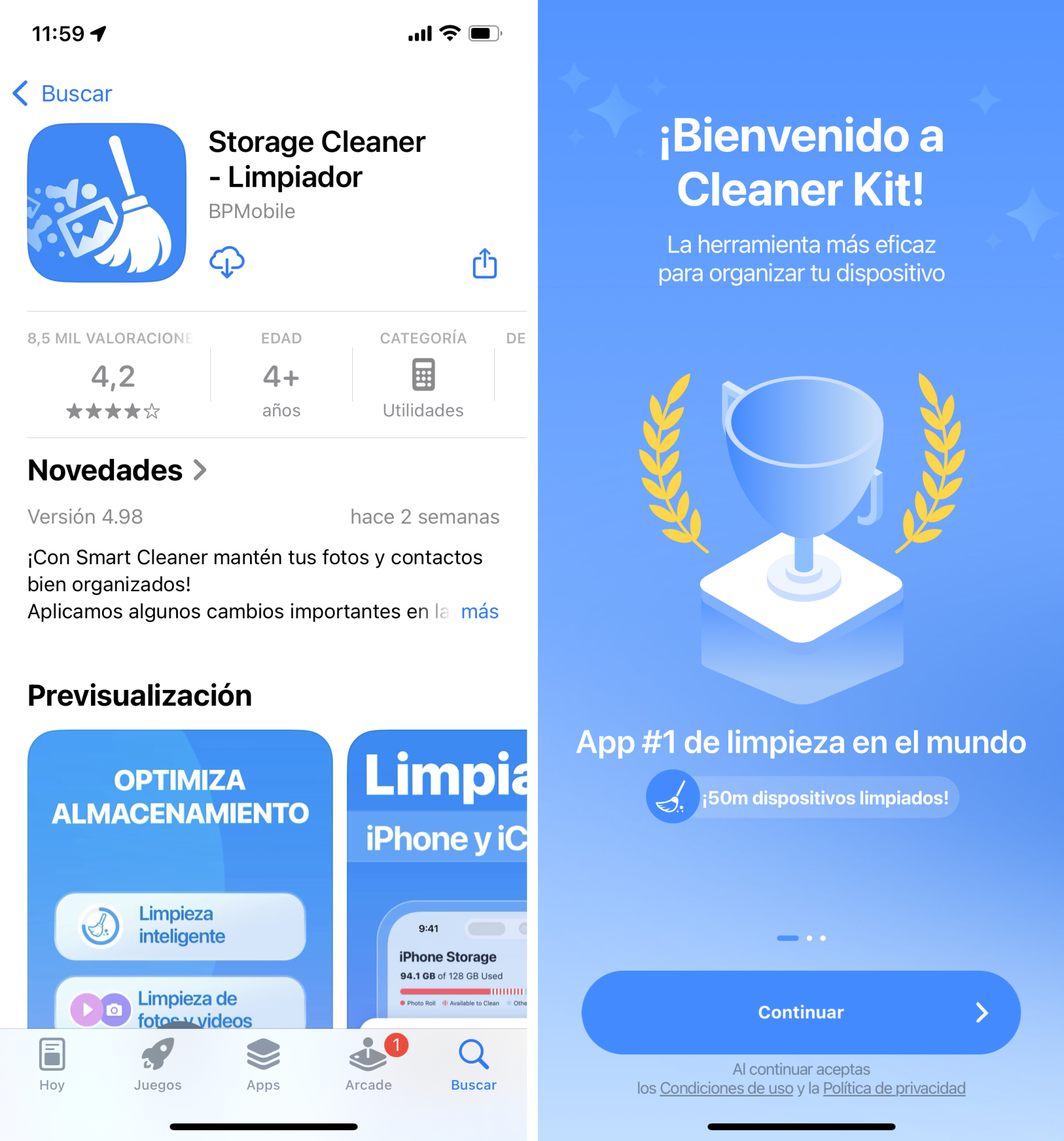Switch to the Juegos tab

(157, 1064)
